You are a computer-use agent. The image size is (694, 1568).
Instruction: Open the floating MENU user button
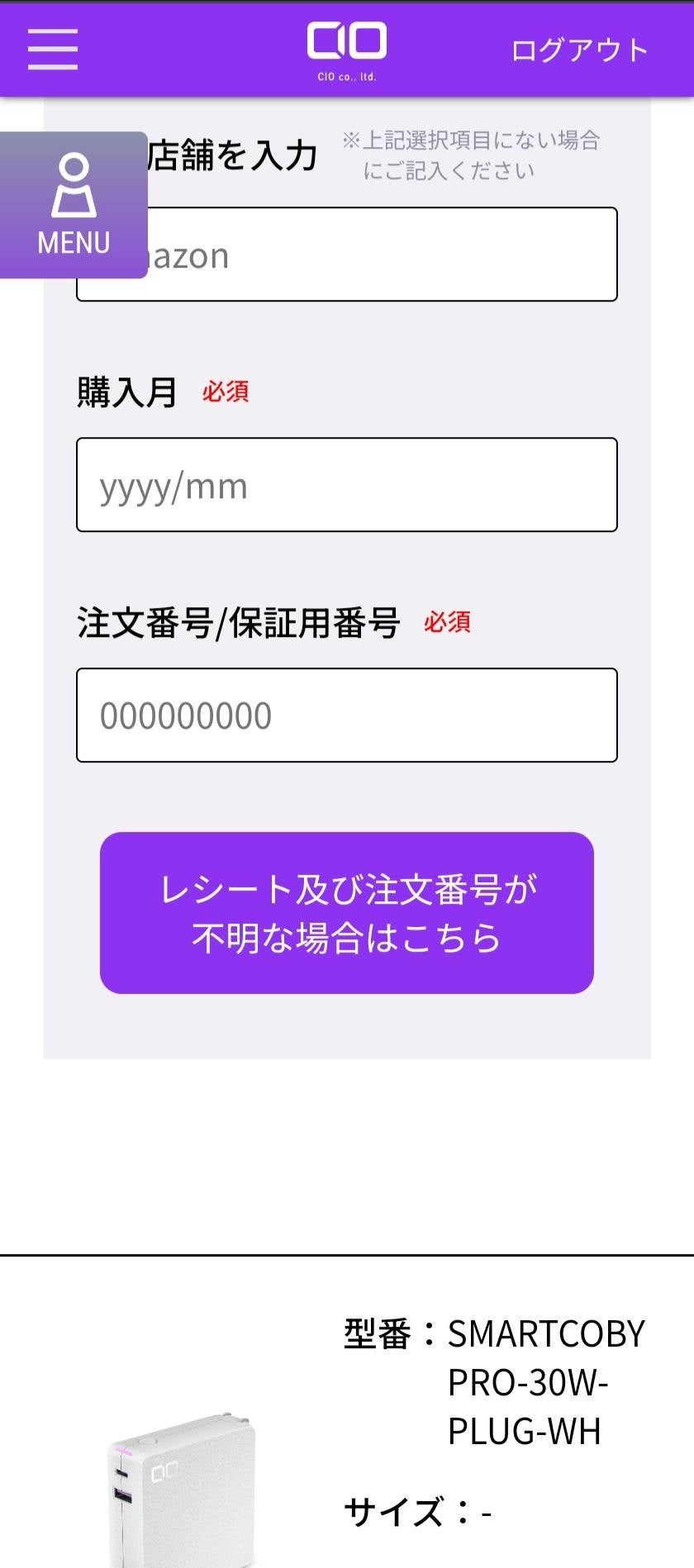[74, 205]
